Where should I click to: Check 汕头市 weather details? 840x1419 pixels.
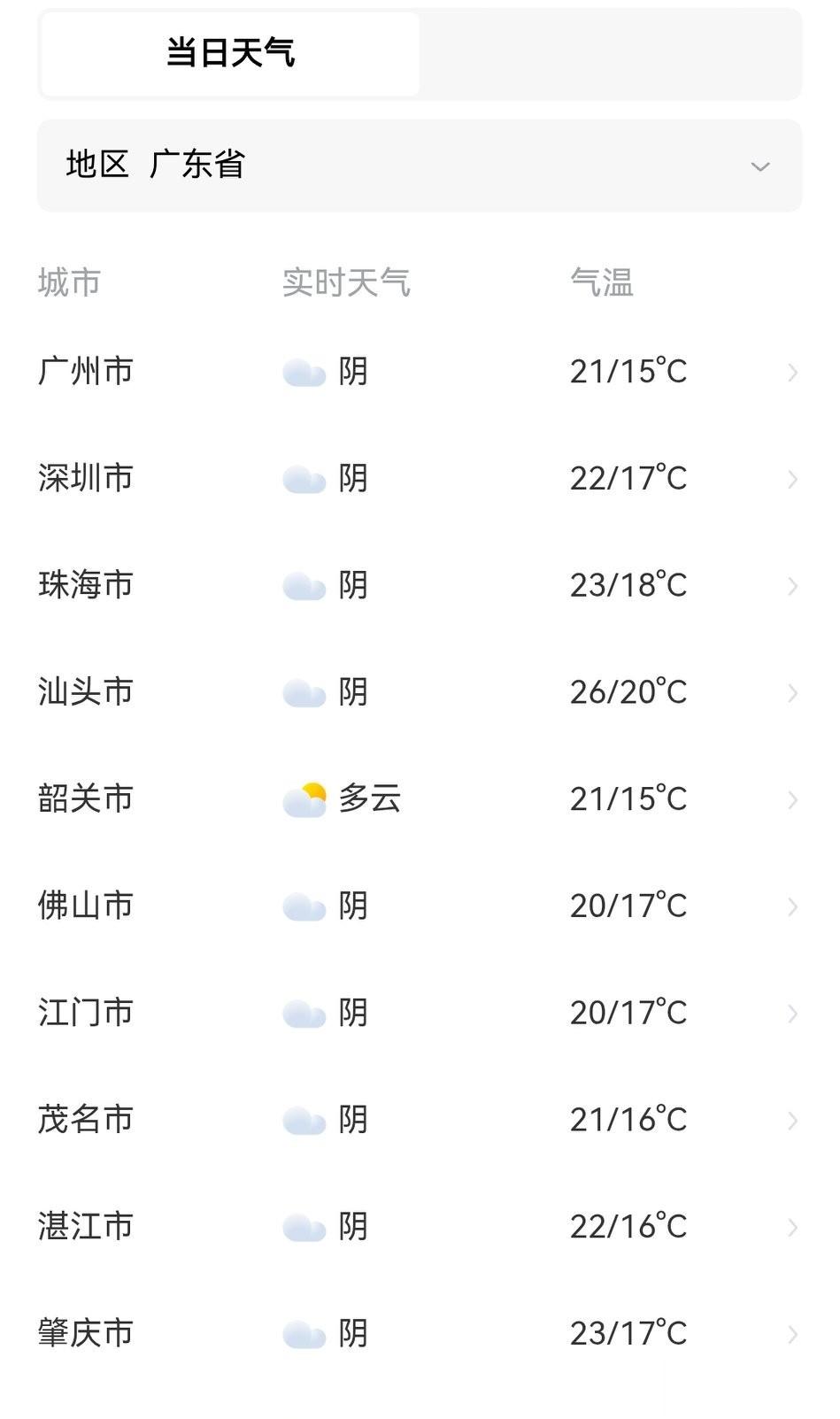point(419,692)
